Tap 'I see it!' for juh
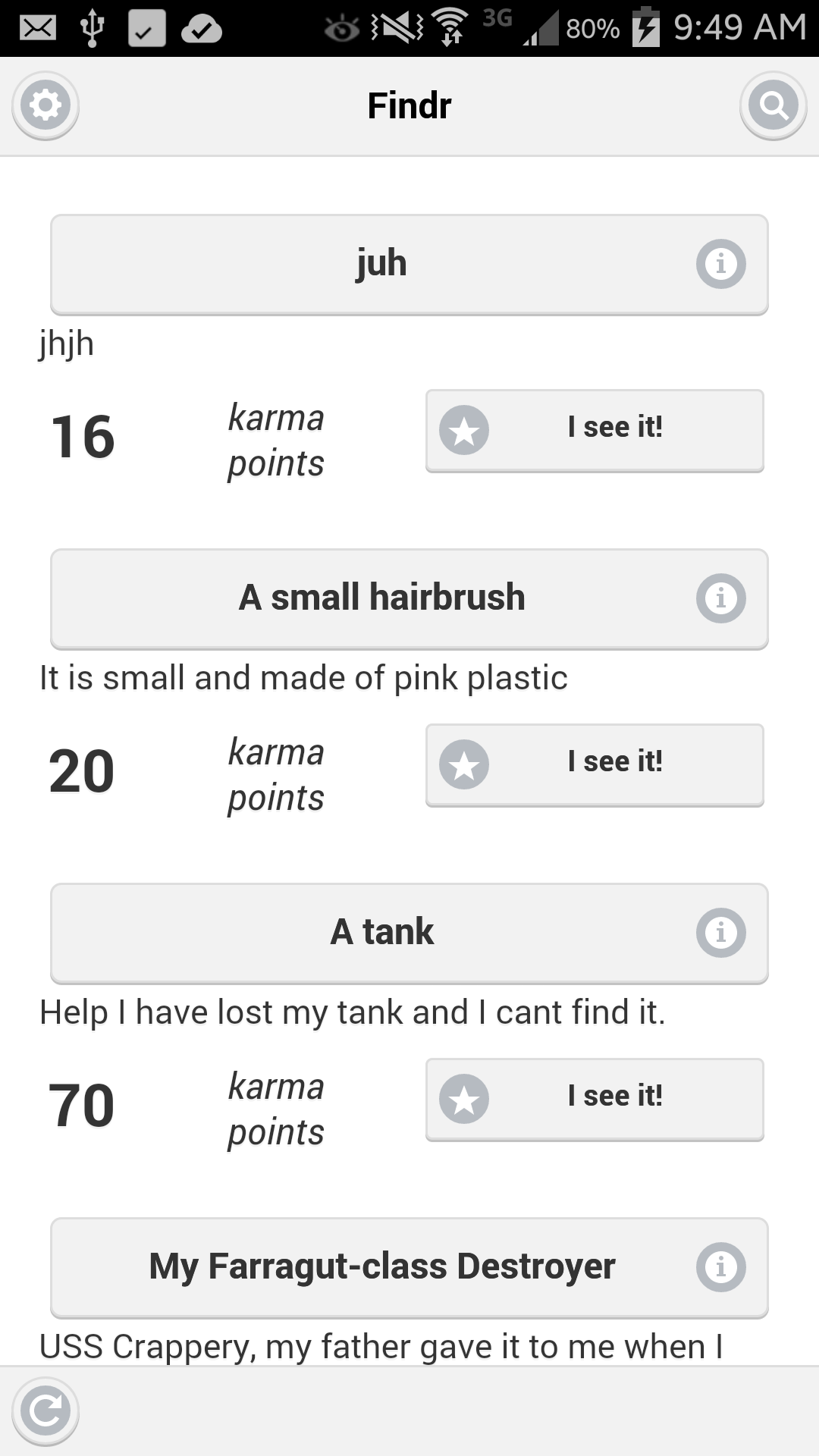Image resolution: width=819 pixels, height=1456 pixels. pyautogui.click(x=595, y=430)
